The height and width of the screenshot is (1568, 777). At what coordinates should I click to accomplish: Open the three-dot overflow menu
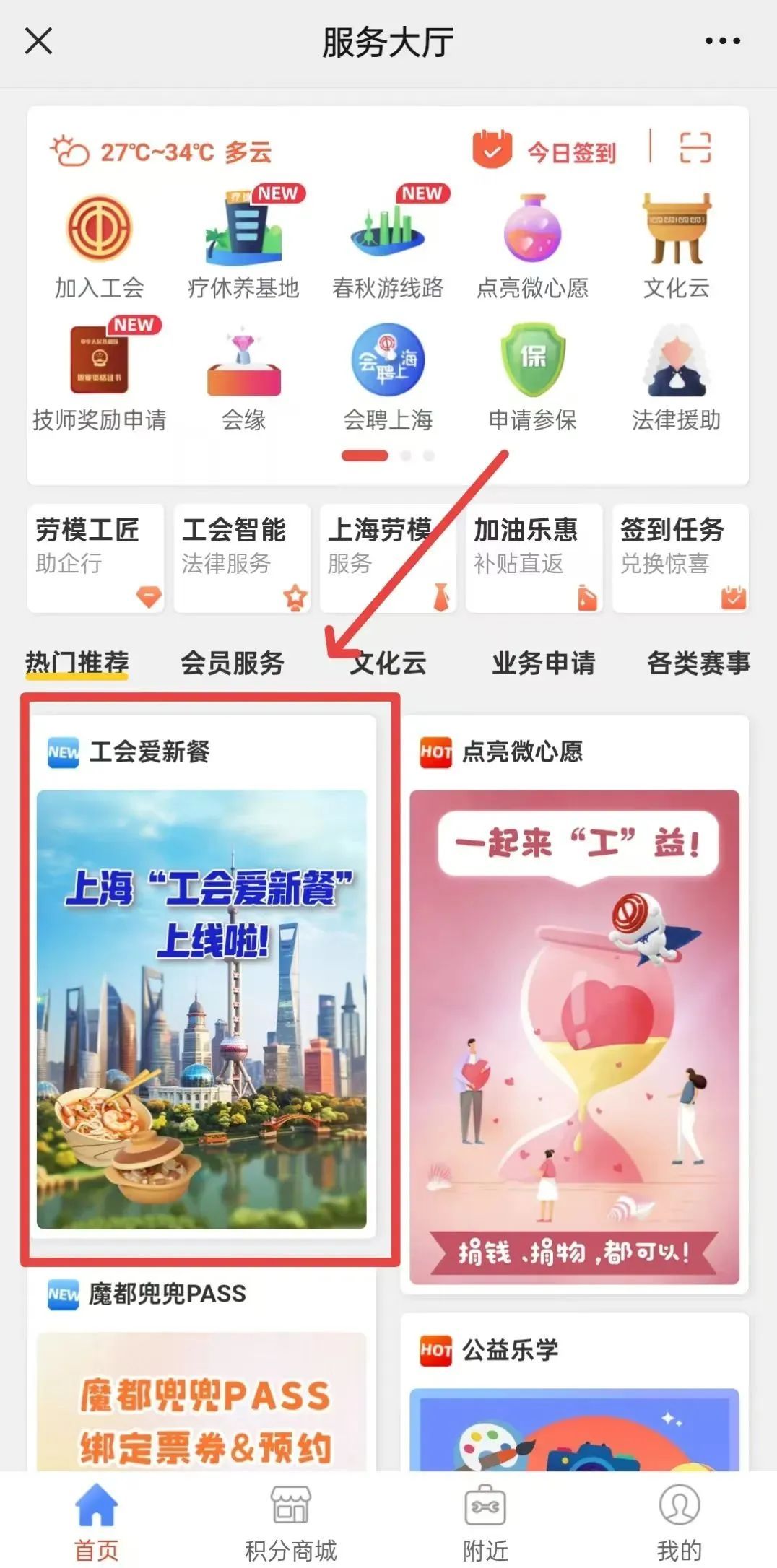tap(722, 41)
